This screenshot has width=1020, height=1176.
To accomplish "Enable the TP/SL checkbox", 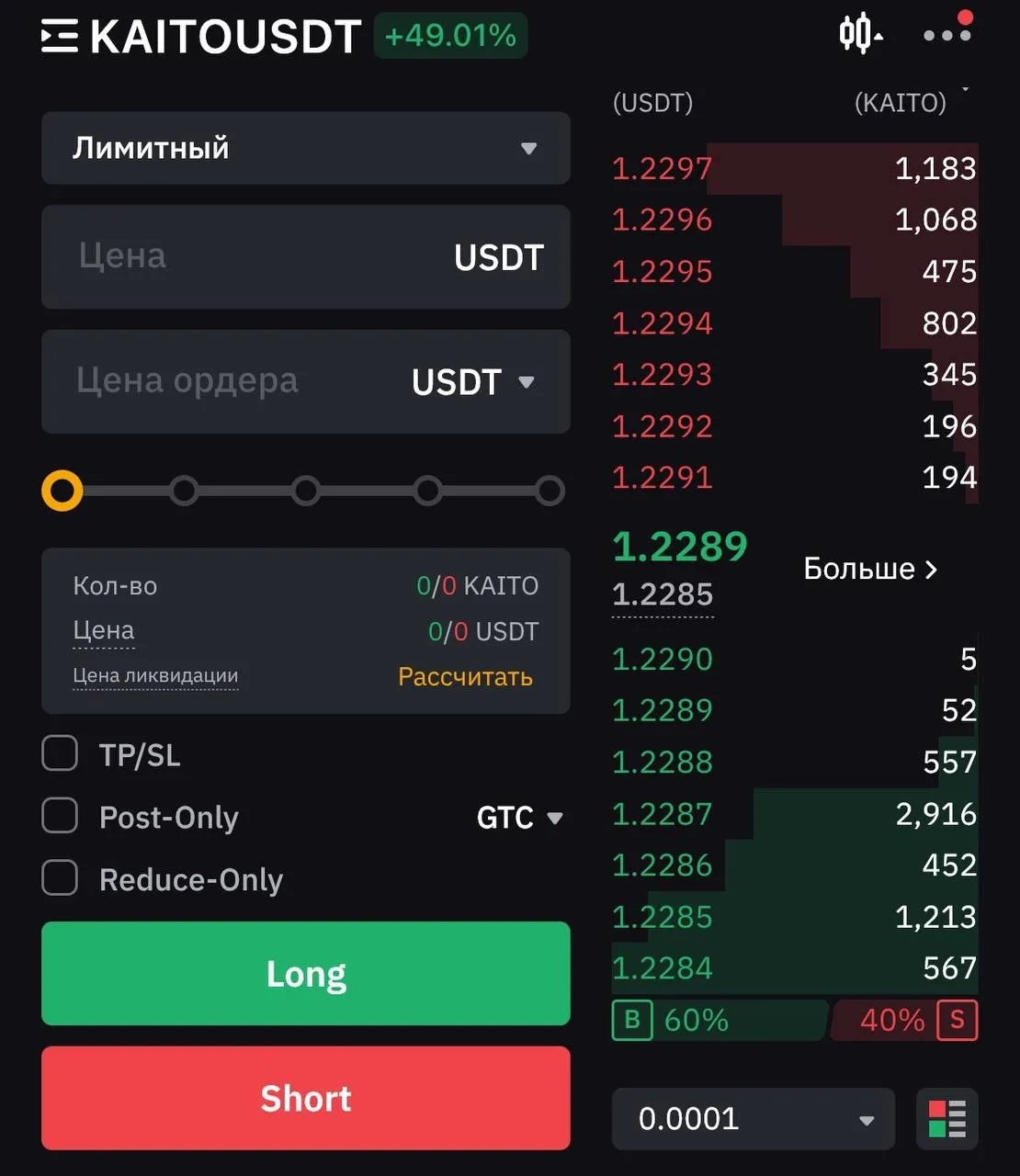I will pyautogui.click(x=61, y=753).
